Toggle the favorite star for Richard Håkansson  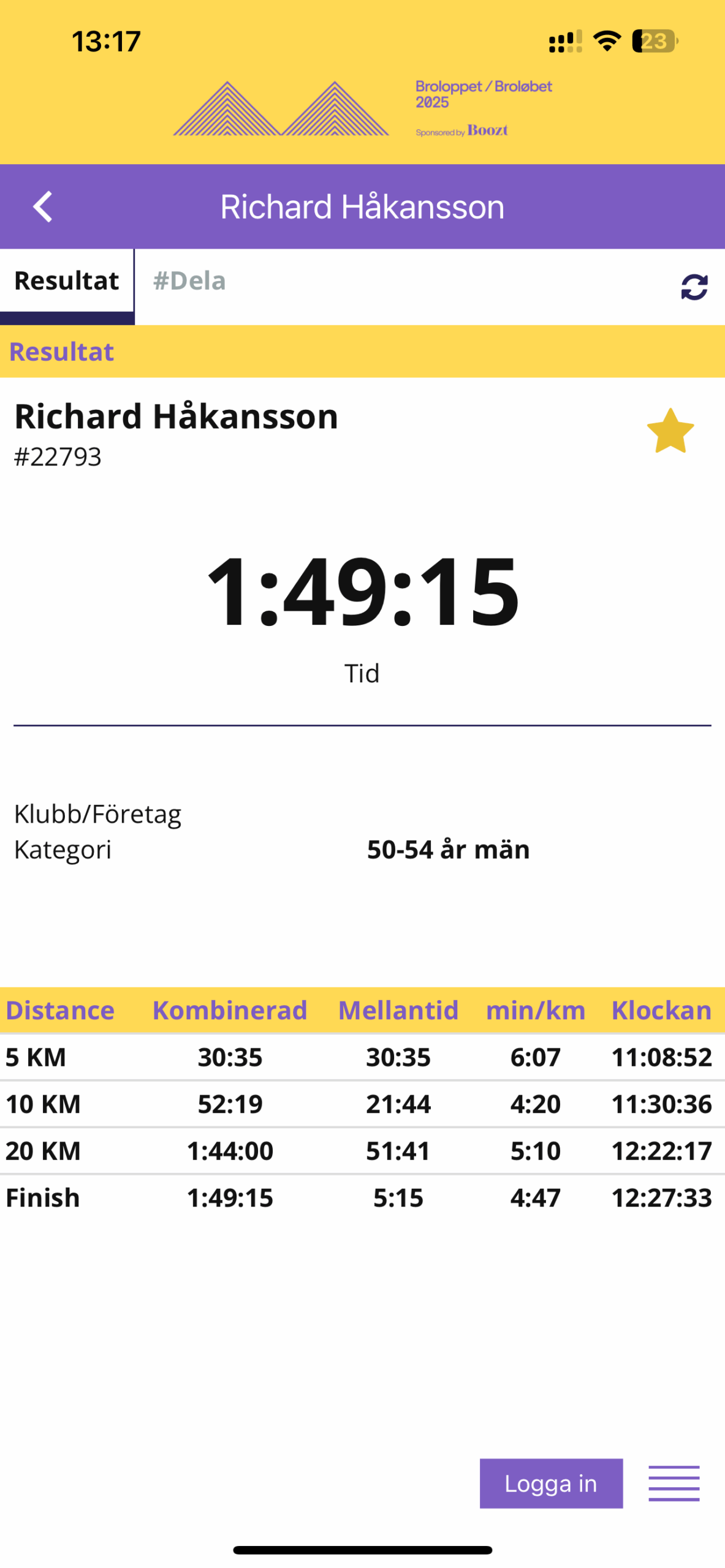tap(670, 431)
